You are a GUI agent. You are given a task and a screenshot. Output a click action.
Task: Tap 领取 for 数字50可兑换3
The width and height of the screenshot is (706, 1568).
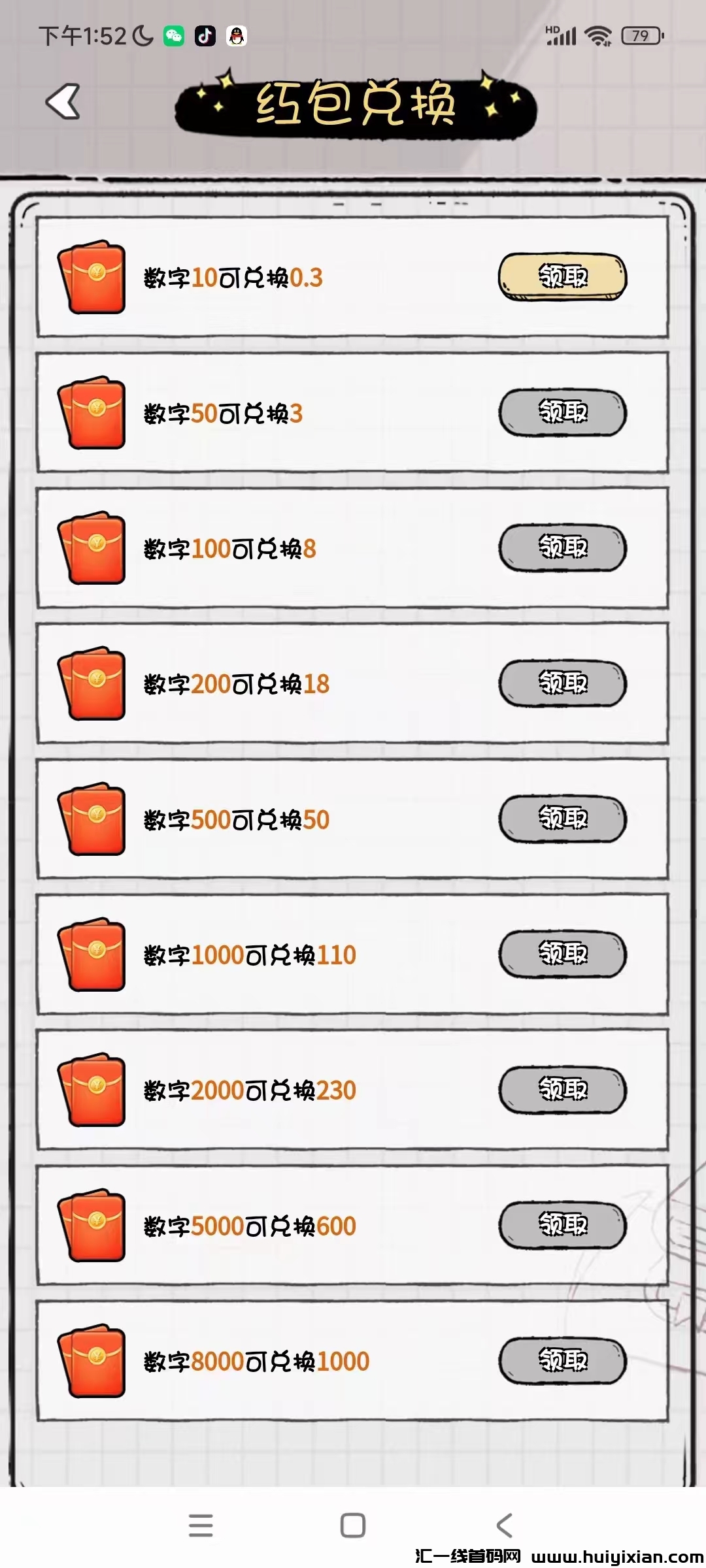(562, 413)
